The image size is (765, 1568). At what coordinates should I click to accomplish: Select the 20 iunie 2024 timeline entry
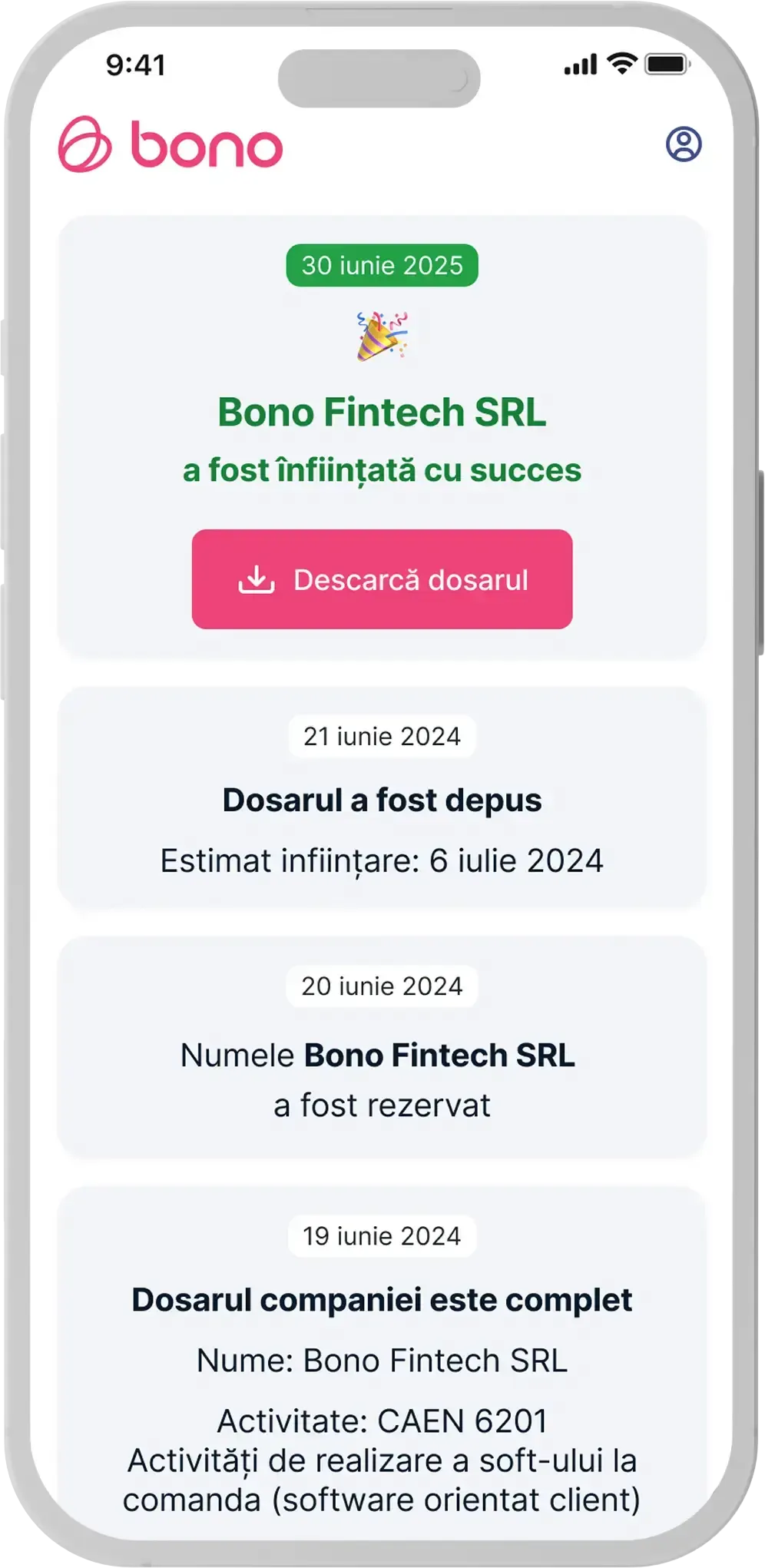(382, 986)
